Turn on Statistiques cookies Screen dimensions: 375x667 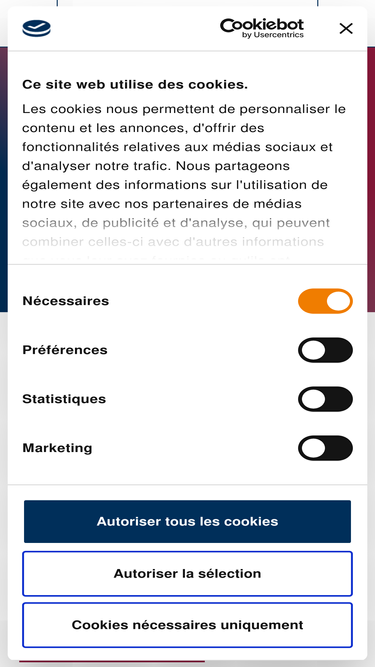tap(325, 399)
